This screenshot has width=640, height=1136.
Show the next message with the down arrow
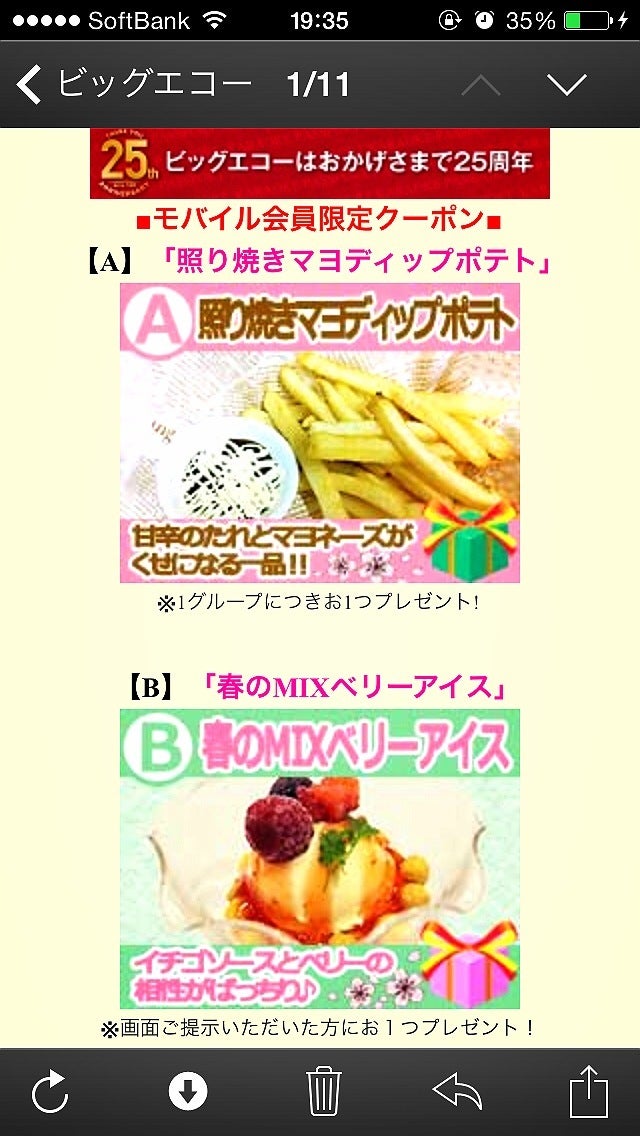pos(567,85)
